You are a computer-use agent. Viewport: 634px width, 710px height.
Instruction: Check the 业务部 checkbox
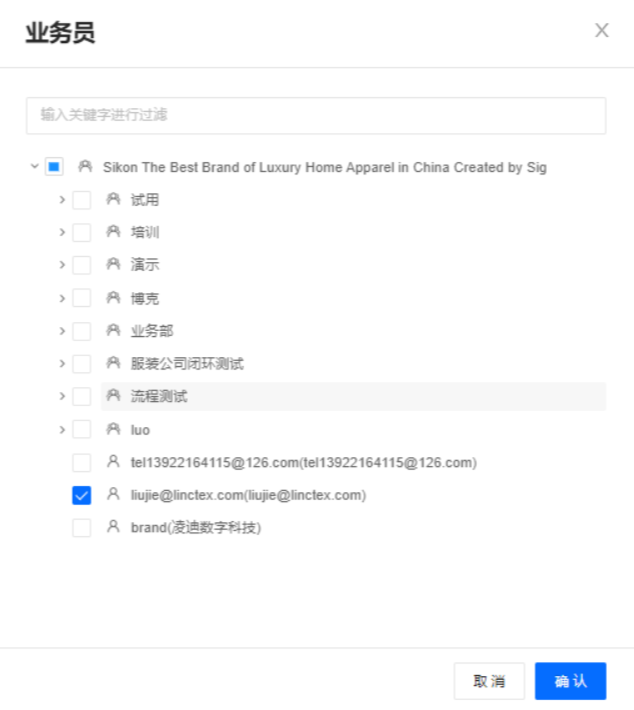tap(82, 331)
